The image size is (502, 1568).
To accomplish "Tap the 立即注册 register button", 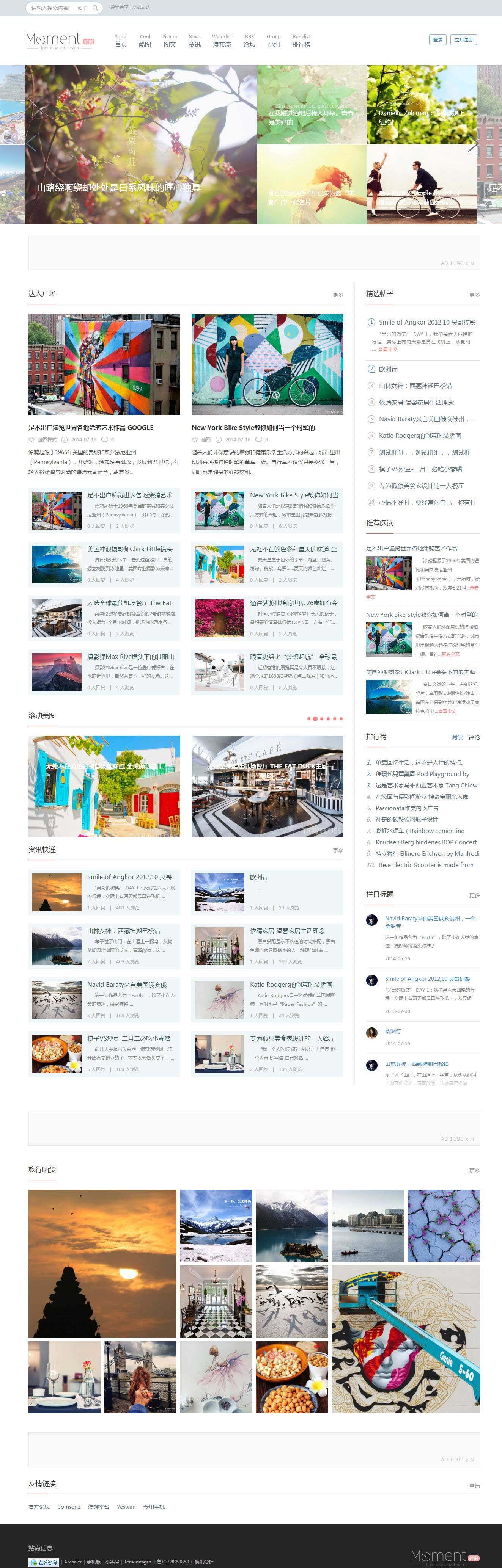I will 463,39.
